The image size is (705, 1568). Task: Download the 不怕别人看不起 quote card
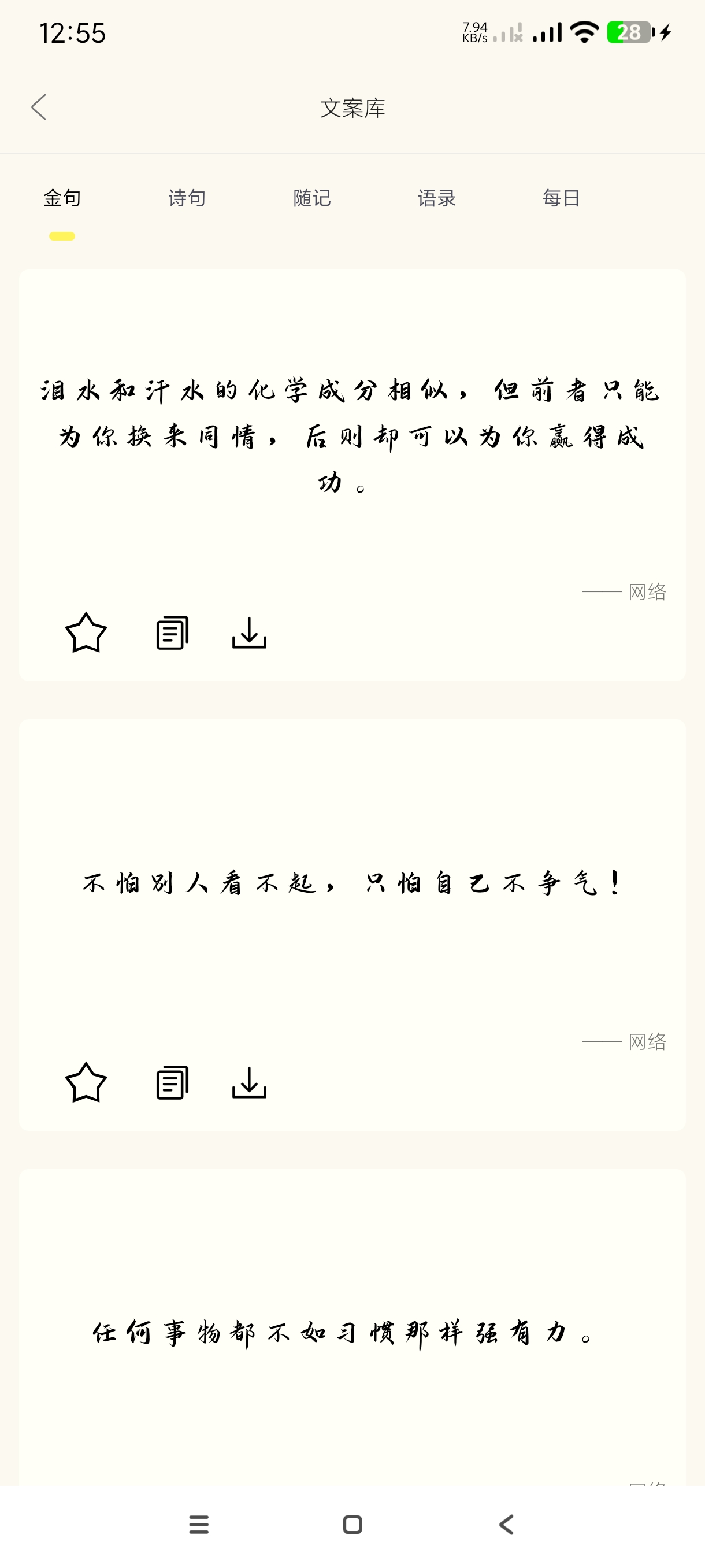(250, 1083)
